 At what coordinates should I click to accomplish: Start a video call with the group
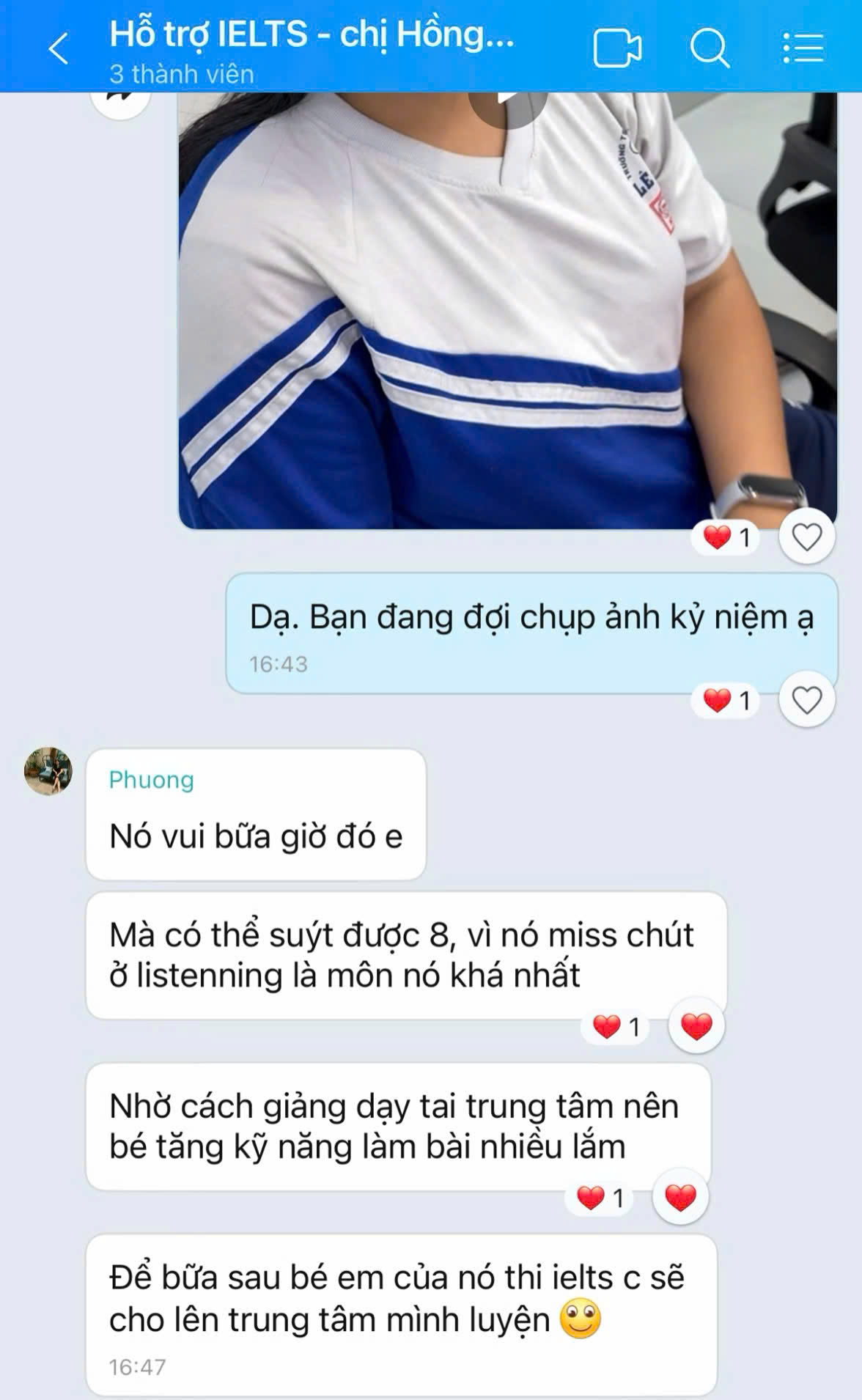pyautogui.click(x=616, y=49)
